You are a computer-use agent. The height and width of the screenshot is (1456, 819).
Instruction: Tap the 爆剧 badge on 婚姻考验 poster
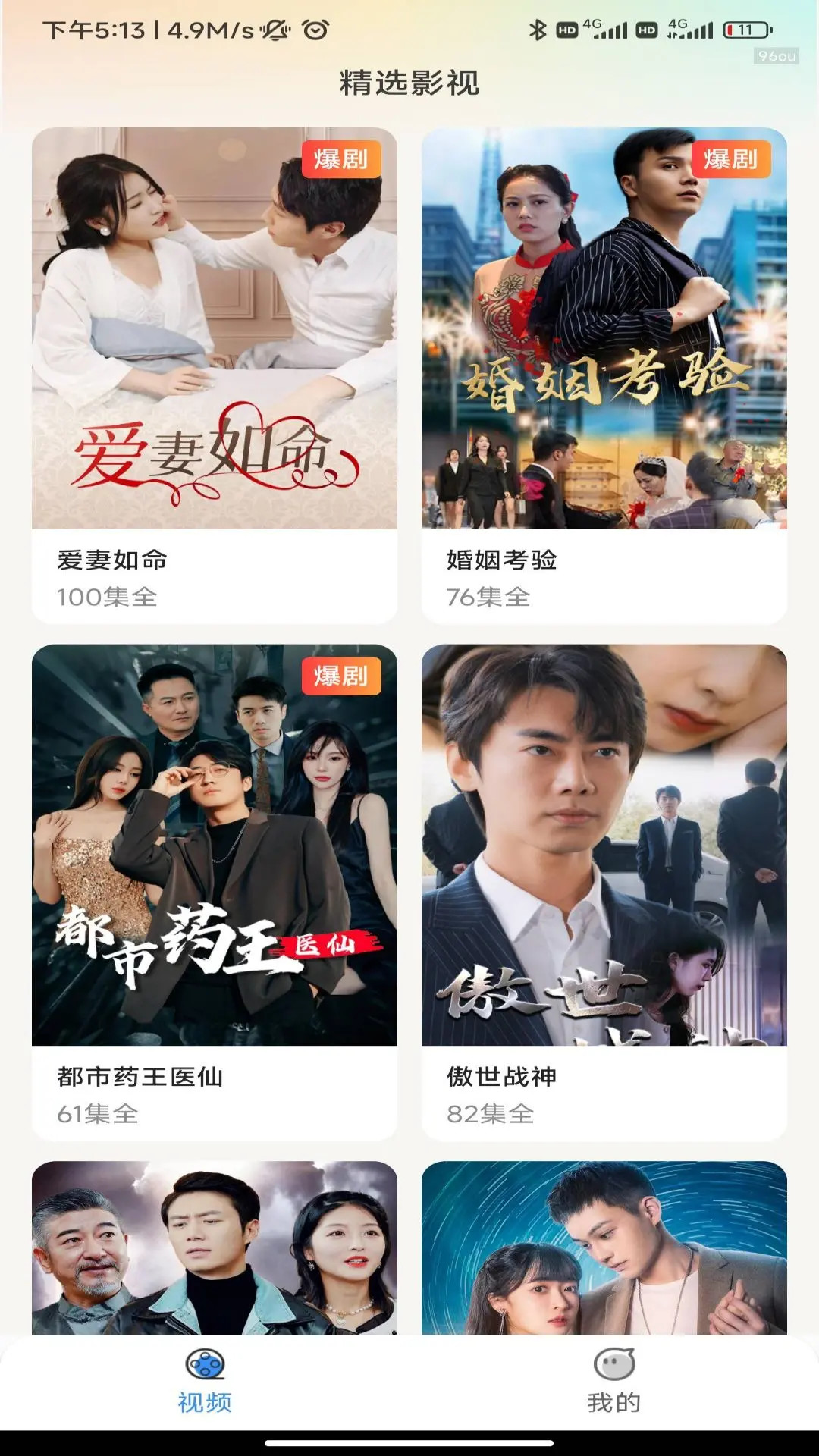click(730, 160)
